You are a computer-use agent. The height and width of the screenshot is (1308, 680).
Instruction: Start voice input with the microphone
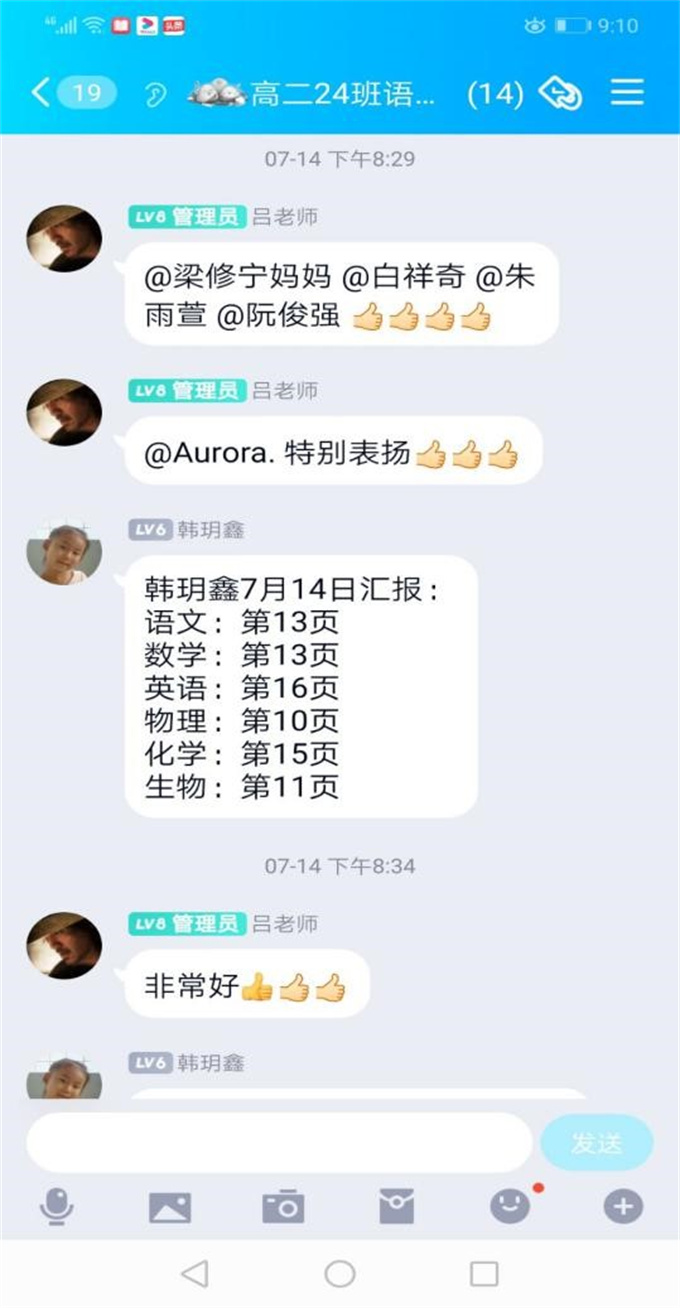[56, 1207]
